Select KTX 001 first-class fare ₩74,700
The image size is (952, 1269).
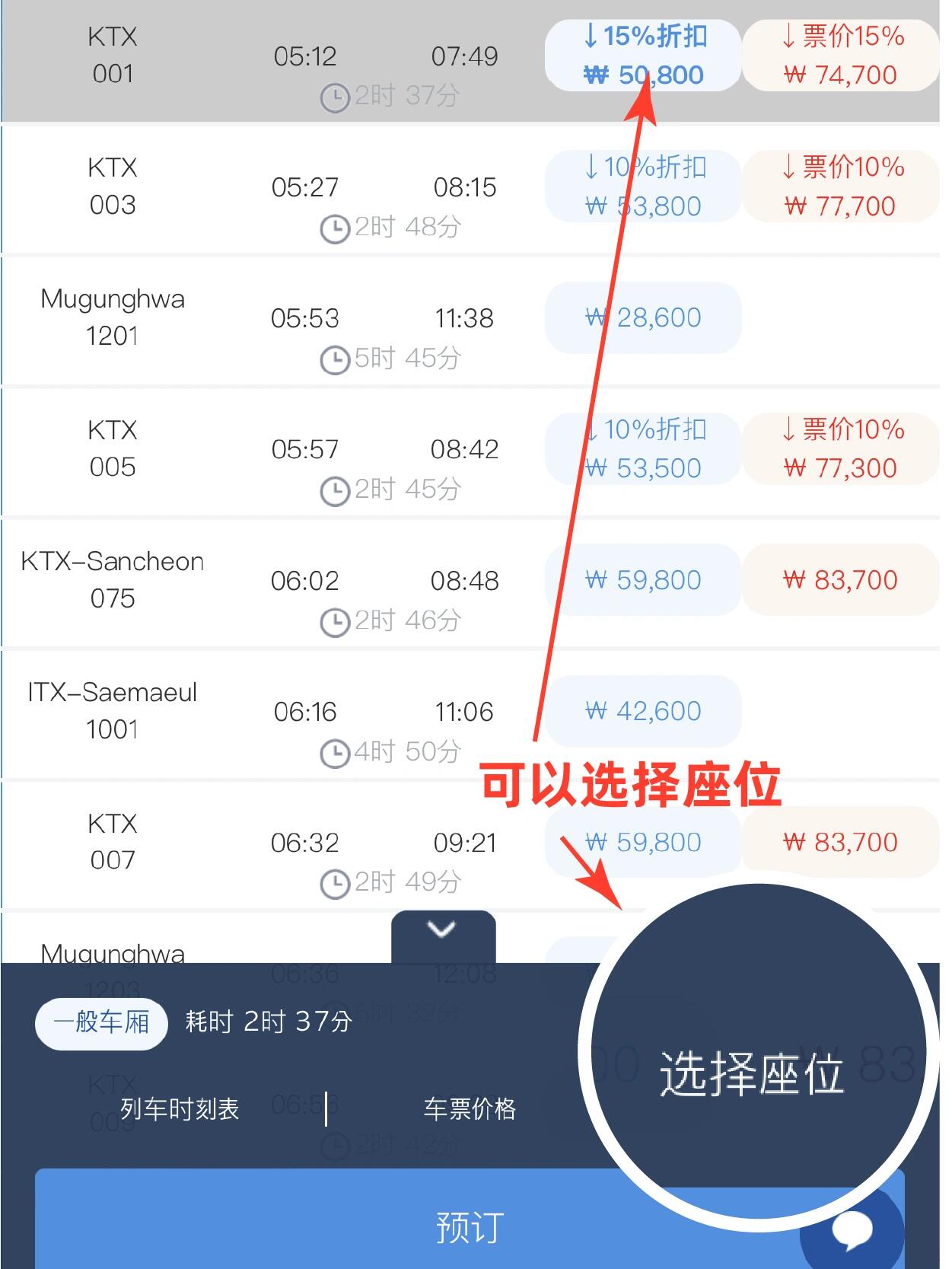point(840,56)
